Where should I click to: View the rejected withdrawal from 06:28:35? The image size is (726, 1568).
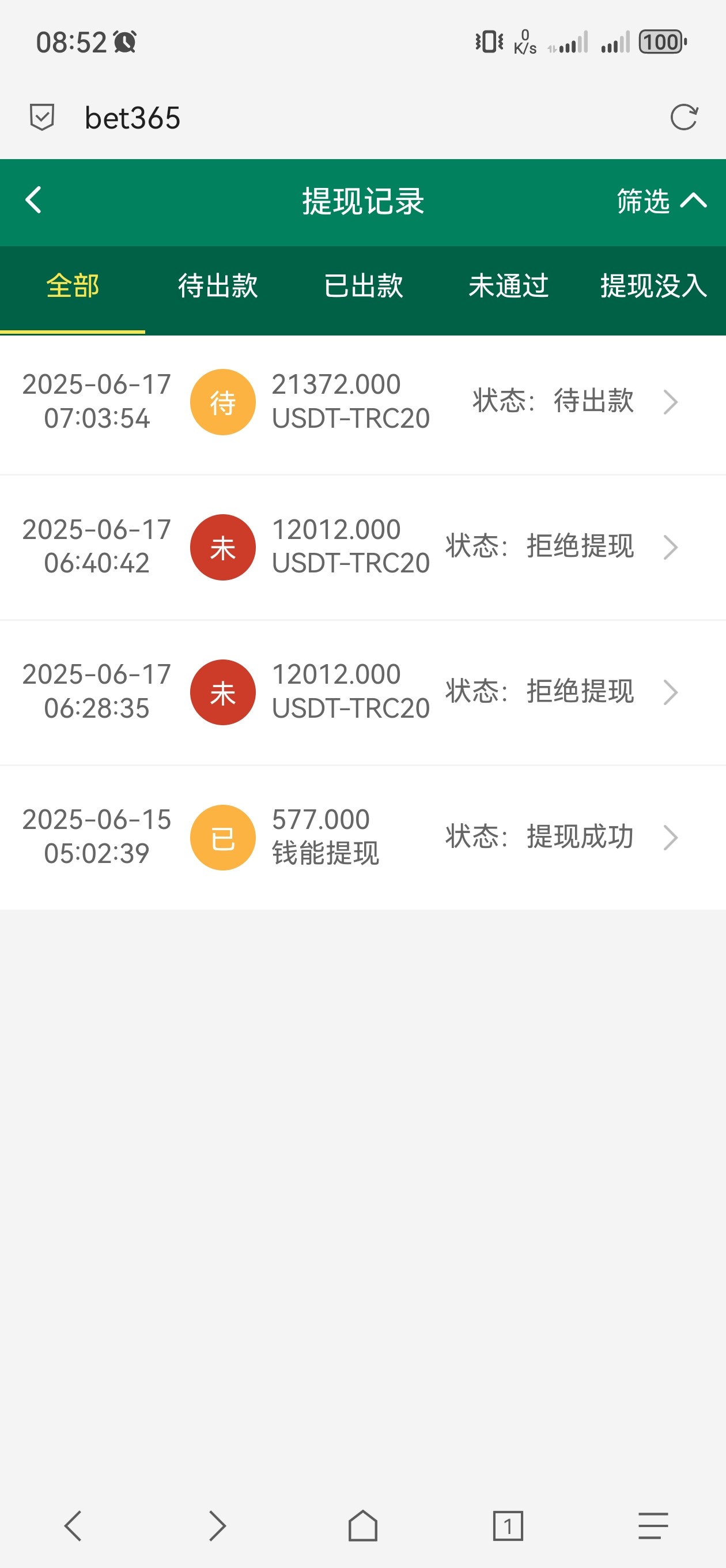(362, 692)
